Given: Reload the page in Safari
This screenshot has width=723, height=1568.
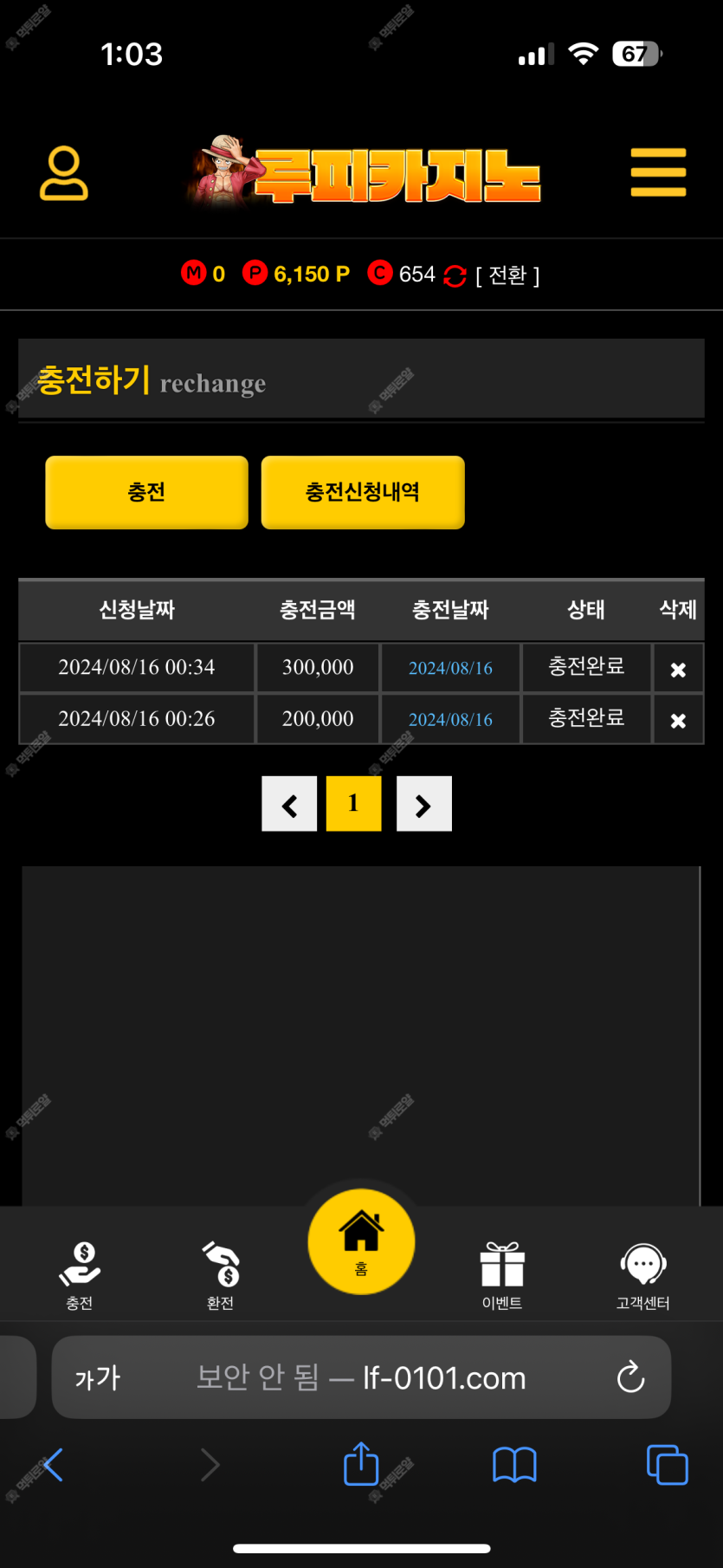Looking at the screenshot, I should [630, 1377].
